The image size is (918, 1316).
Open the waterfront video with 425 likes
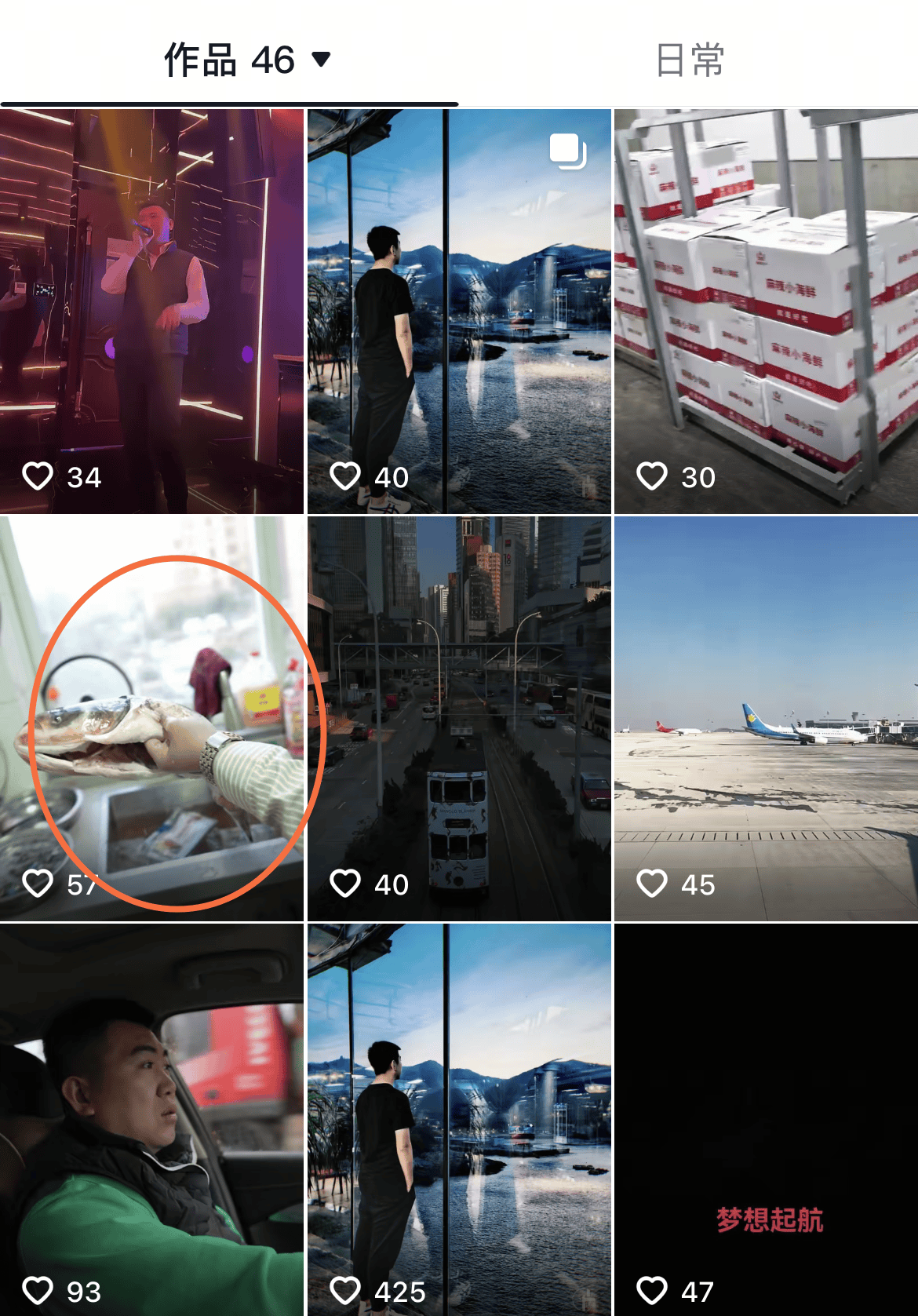[459, 1119]
